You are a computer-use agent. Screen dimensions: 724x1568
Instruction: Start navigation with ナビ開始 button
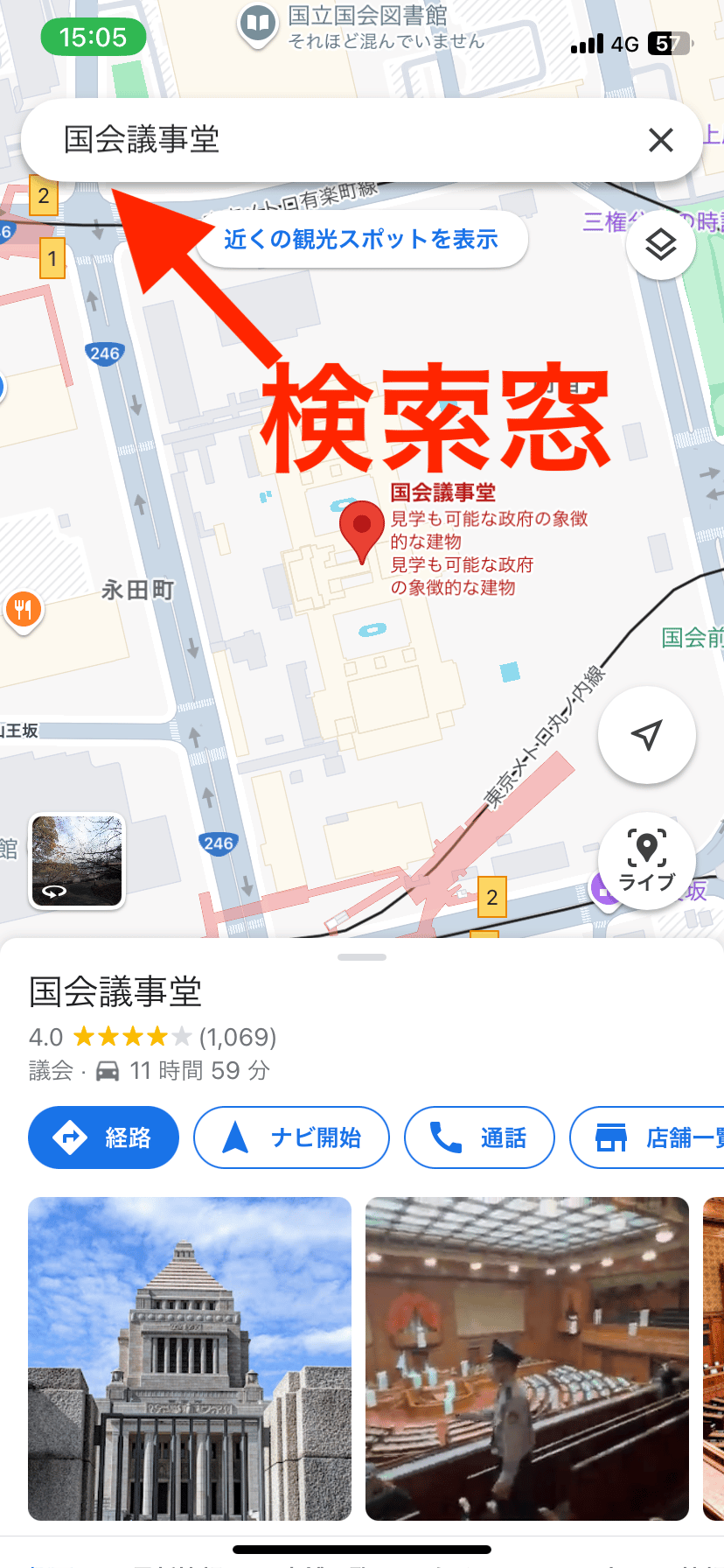coord(291,1137)
